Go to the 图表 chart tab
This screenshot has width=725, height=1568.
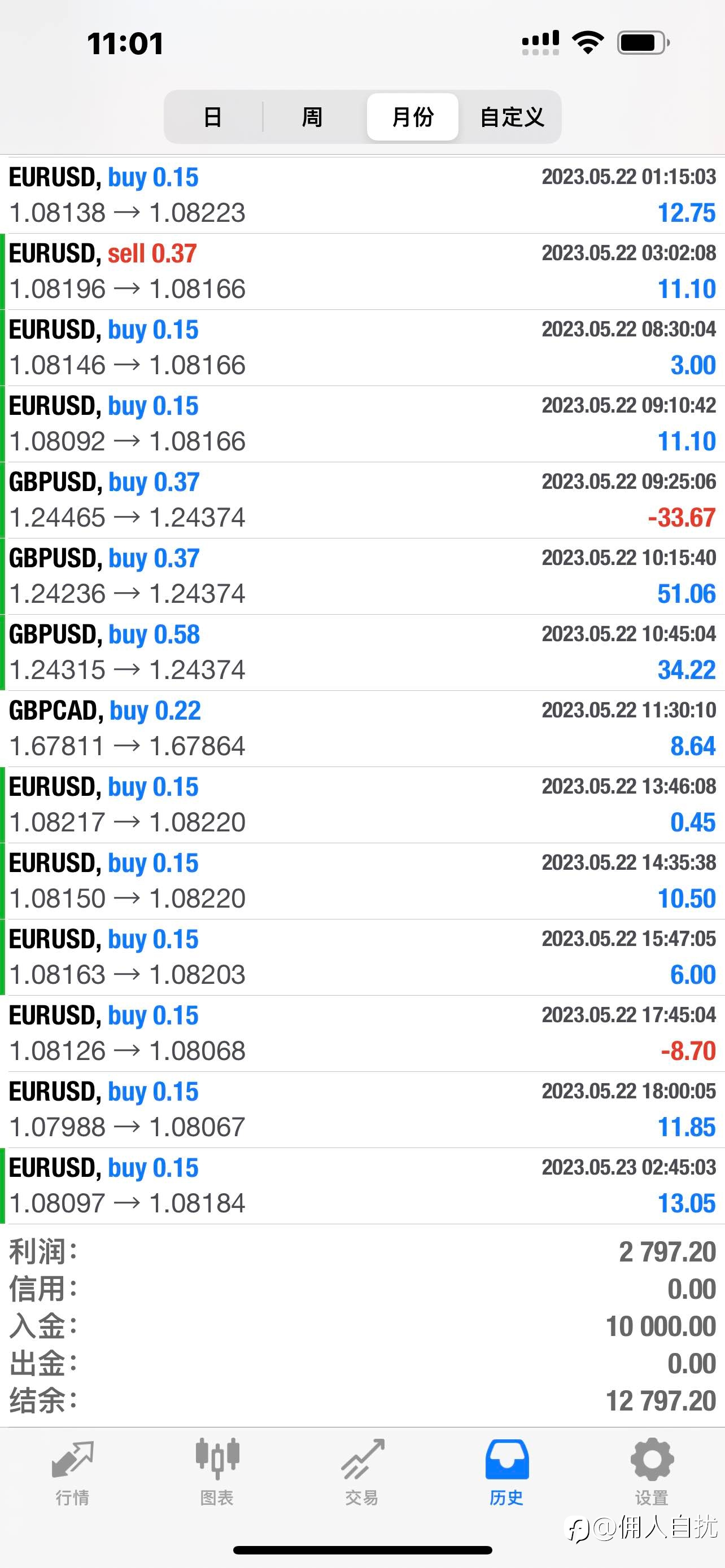217,1472
